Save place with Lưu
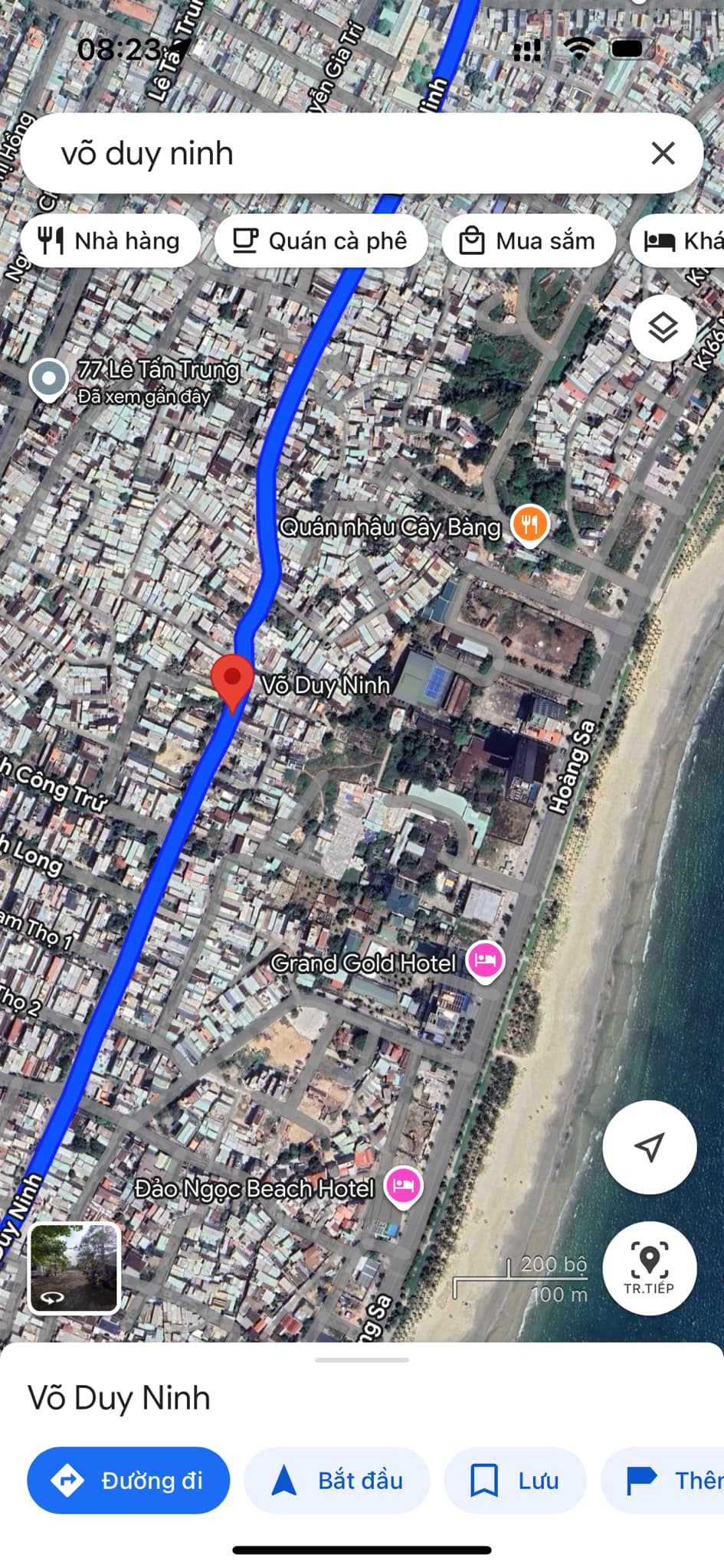Screen dimensions: 724x1568 pos(515,1480)
